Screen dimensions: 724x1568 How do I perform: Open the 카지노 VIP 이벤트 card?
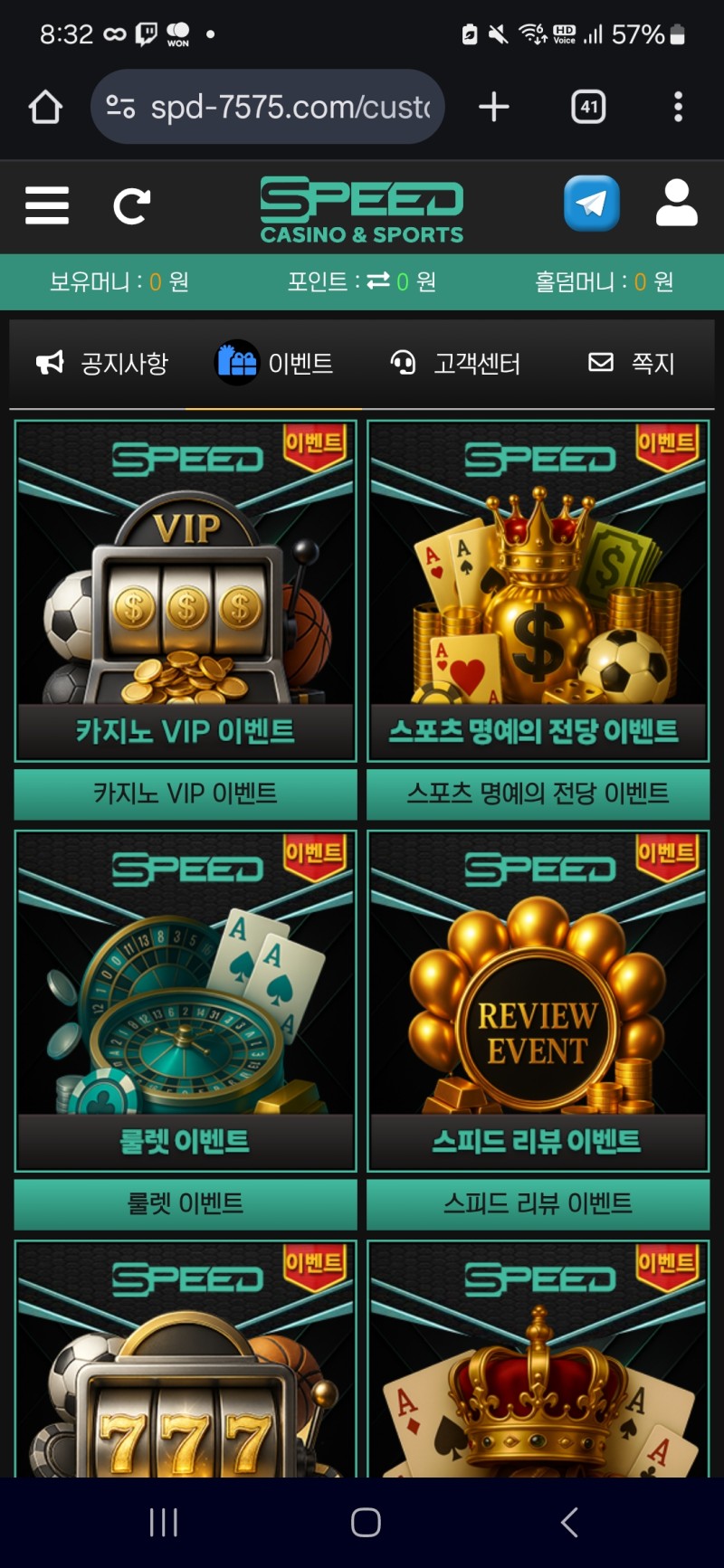pyautogui.click(x=186, y=592)
